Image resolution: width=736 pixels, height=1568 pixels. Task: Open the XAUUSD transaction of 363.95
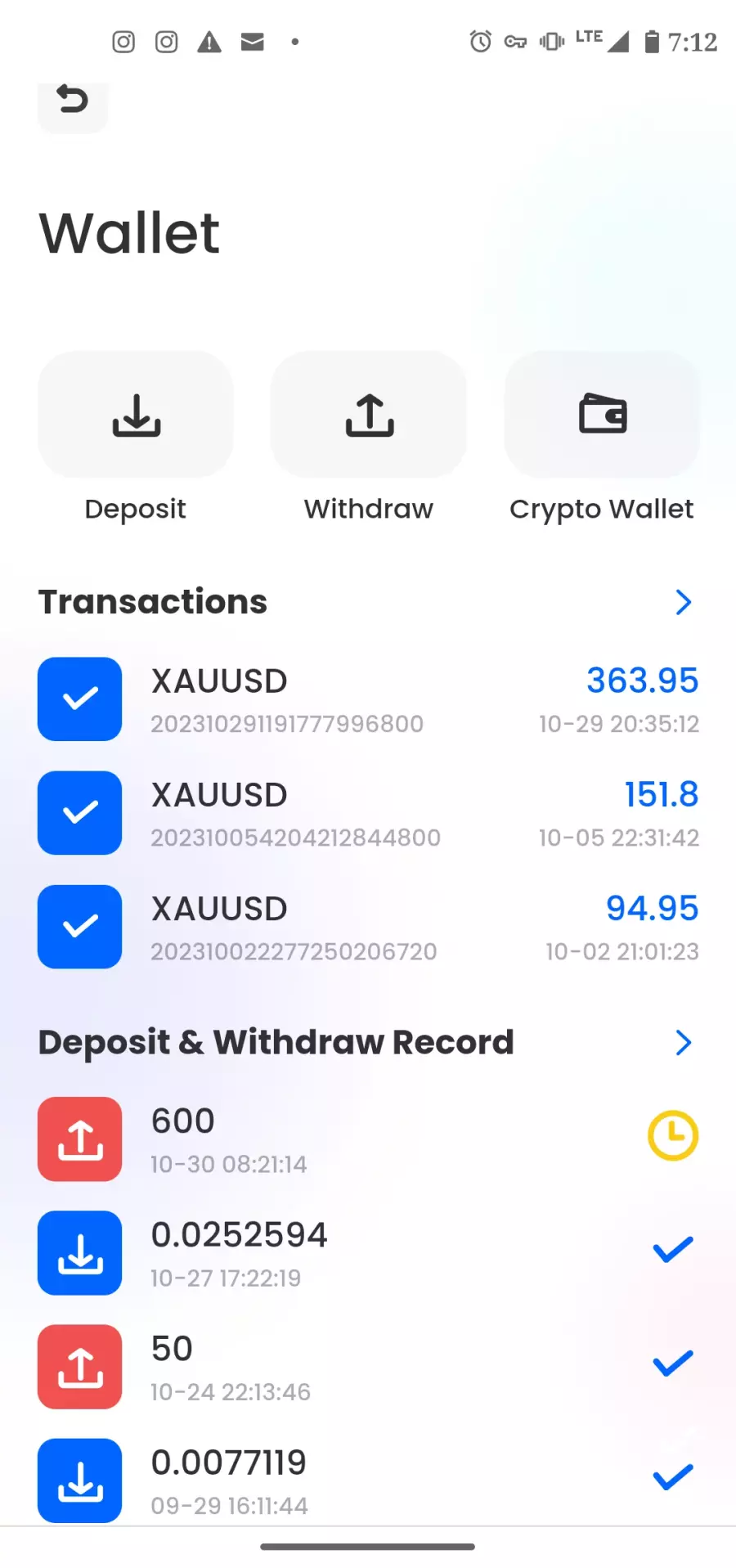[368, 699]
